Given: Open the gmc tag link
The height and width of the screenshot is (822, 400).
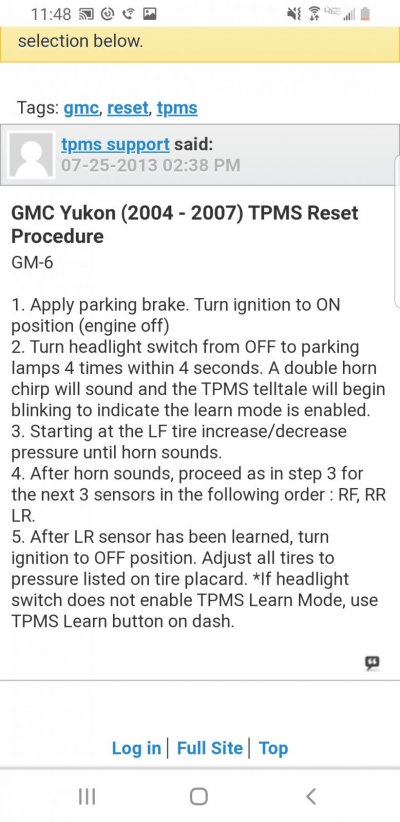Looking at the screenshot, I should point(82,108).
